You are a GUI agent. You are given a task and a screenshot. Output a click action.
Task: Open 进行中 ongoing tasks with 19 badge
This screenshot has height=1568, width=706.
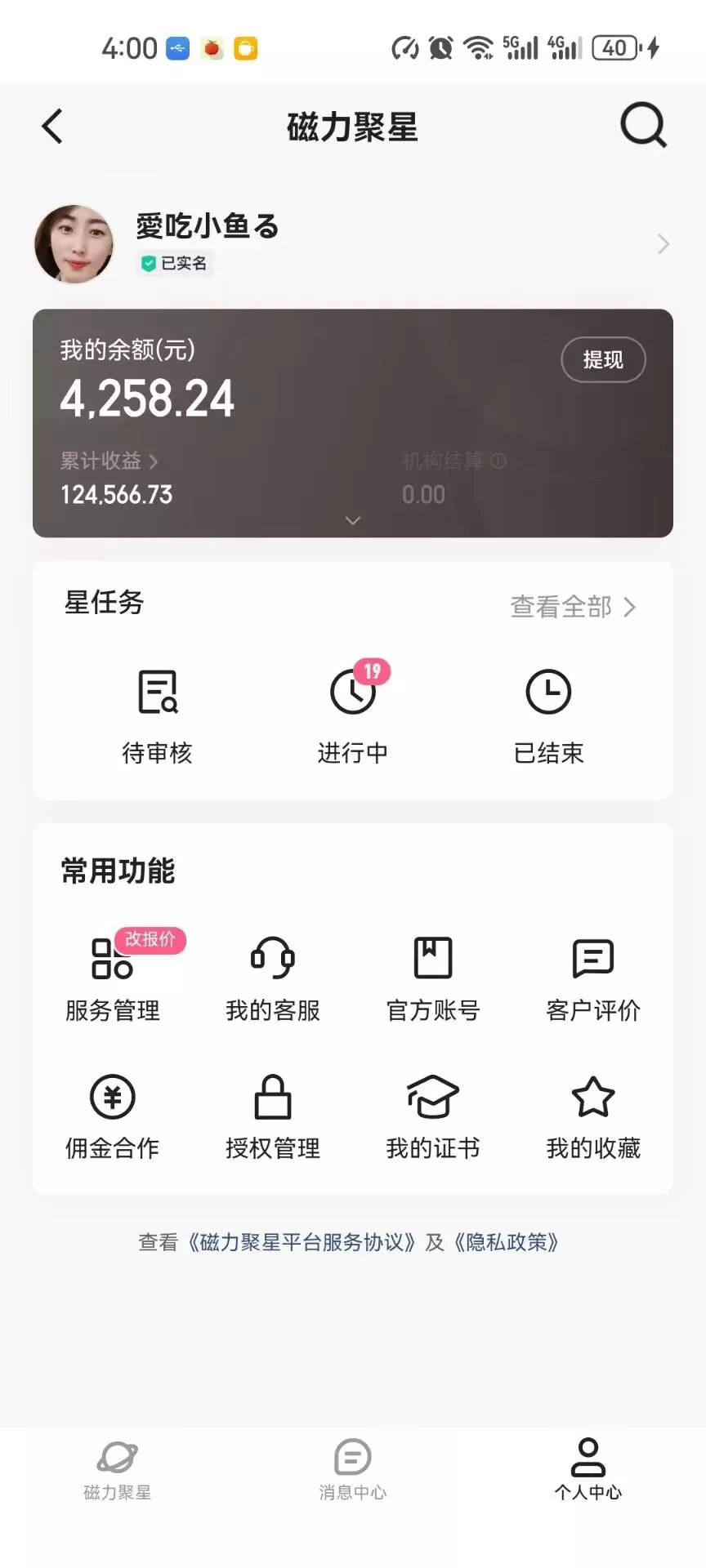353,715
